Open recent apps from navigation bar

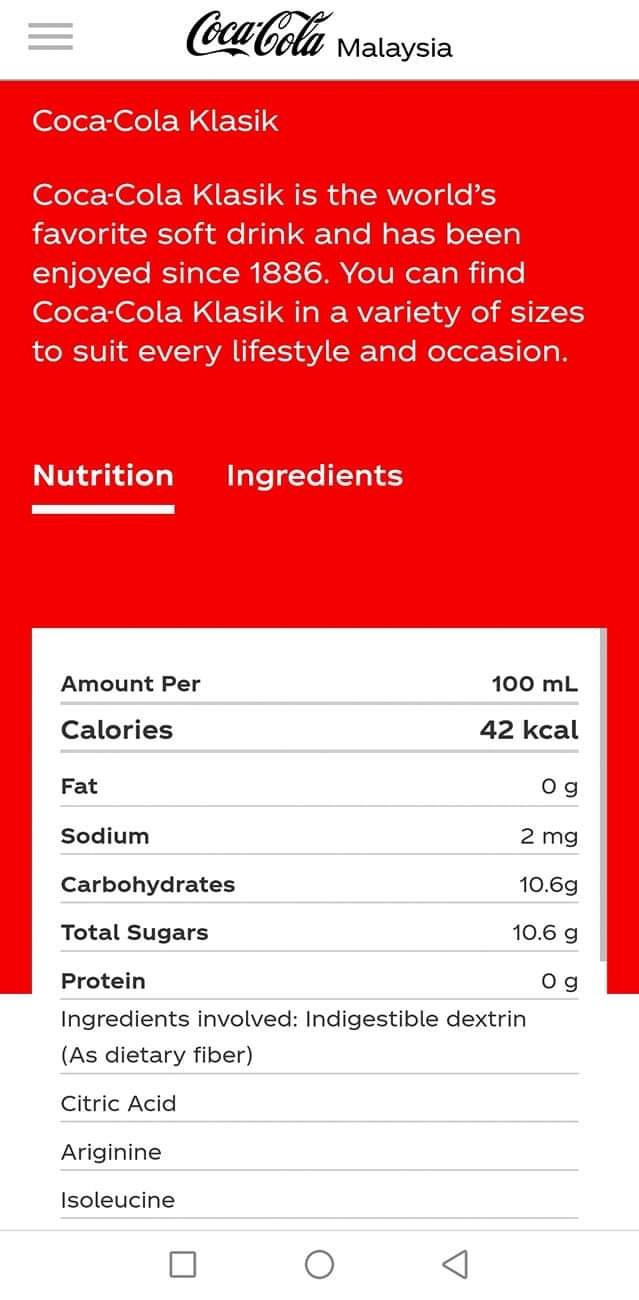[183, 1264]
